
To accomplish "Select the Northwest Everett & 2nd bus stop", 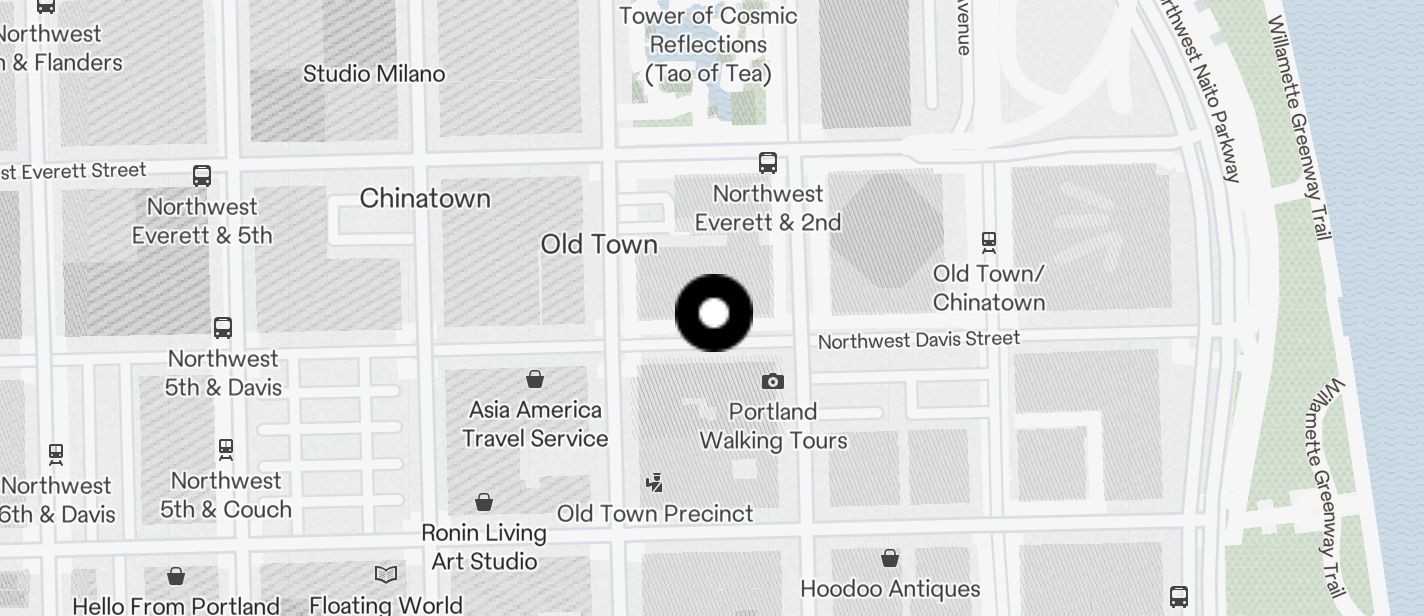I will 768,163.
